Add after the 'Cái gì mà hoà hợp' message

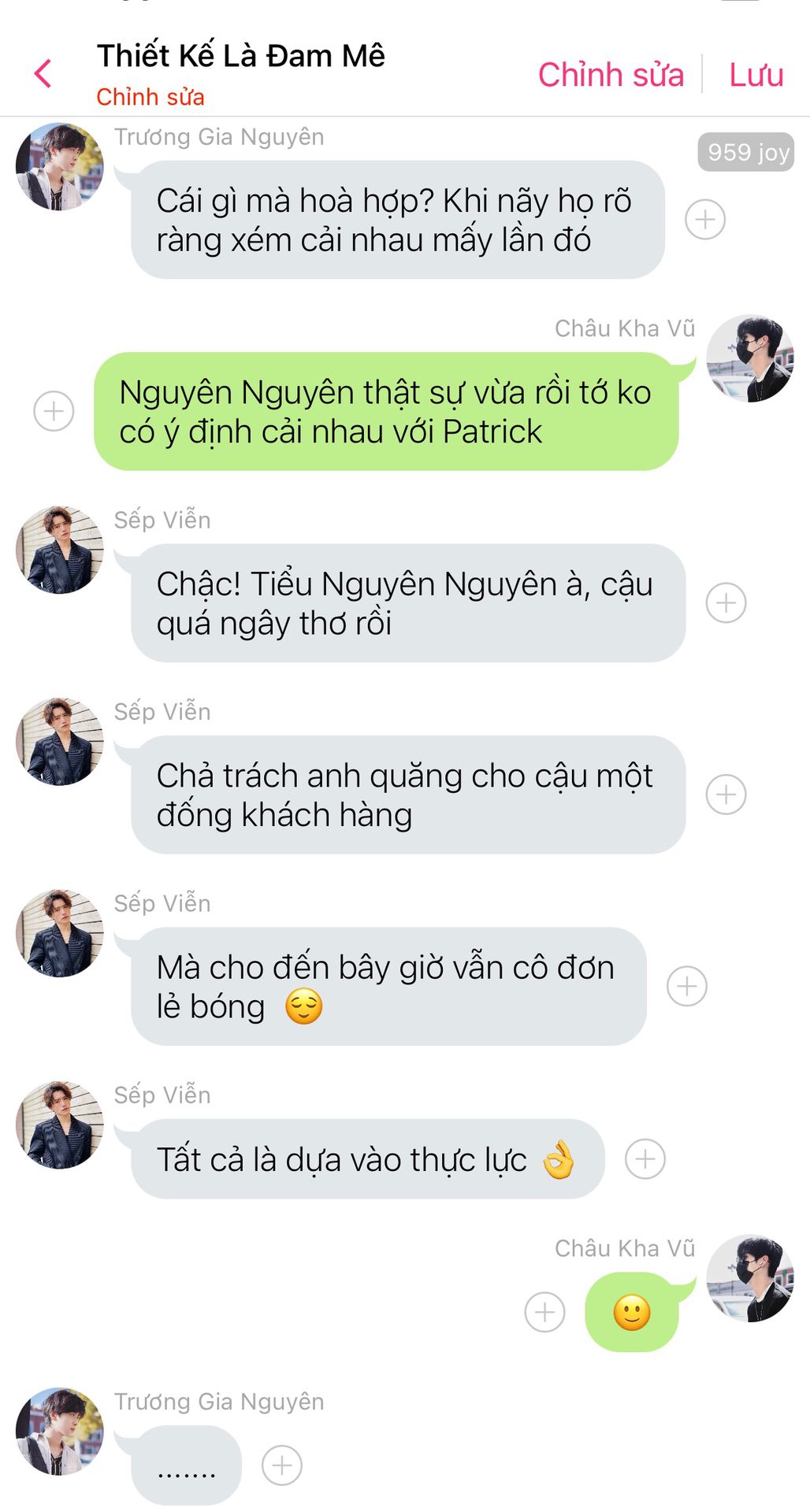705,220
